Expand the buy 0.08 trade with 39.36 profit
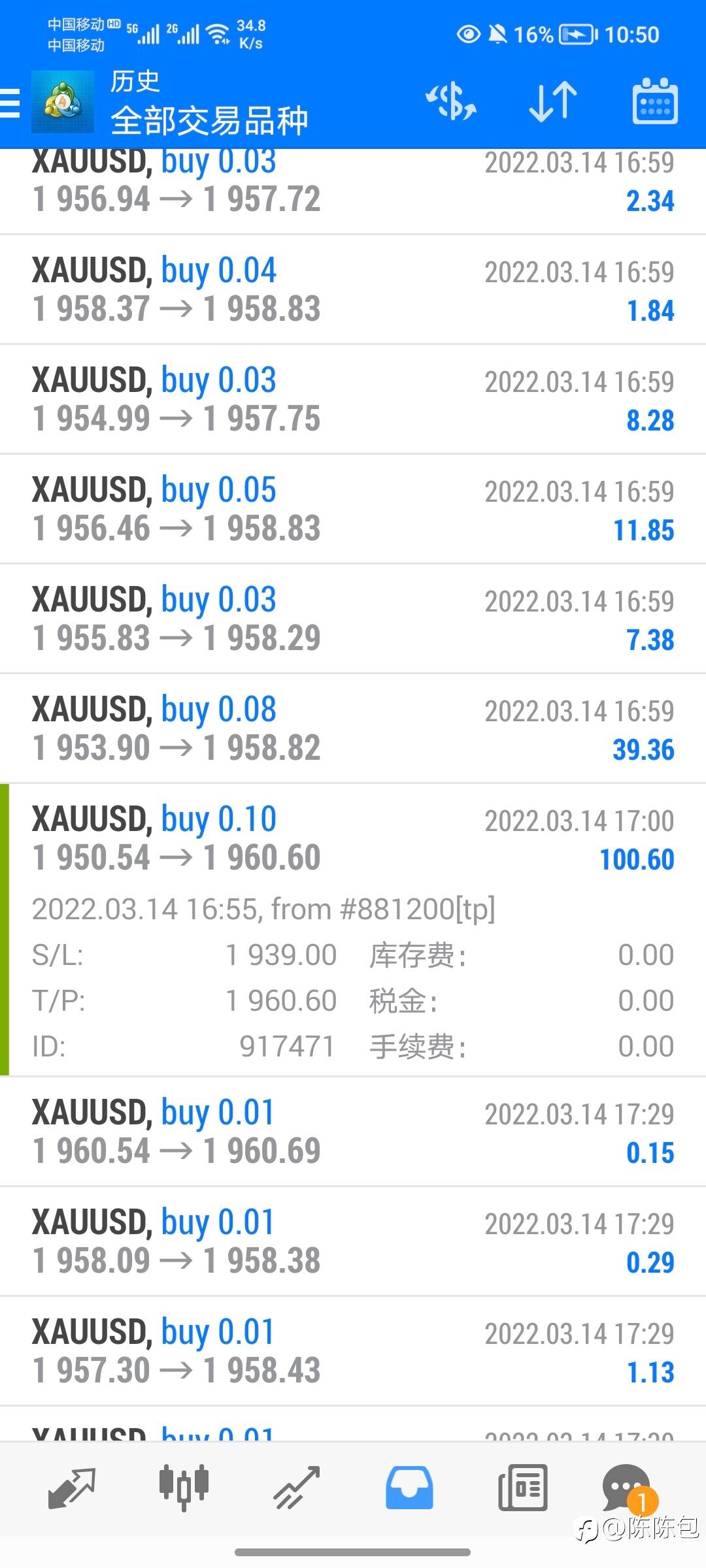This screenshot has height=1568, width=706. [353, 728]
